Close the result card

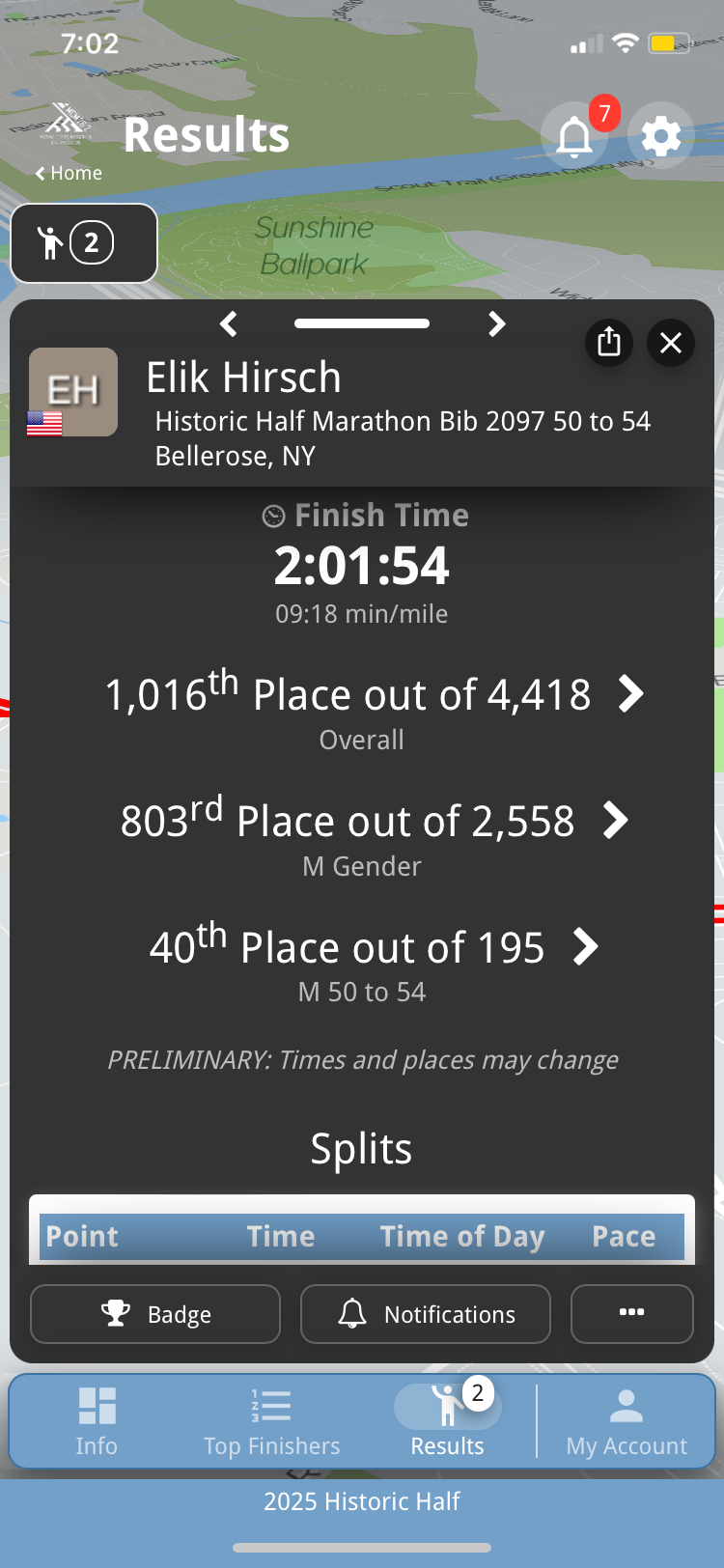tap(671, 342)
